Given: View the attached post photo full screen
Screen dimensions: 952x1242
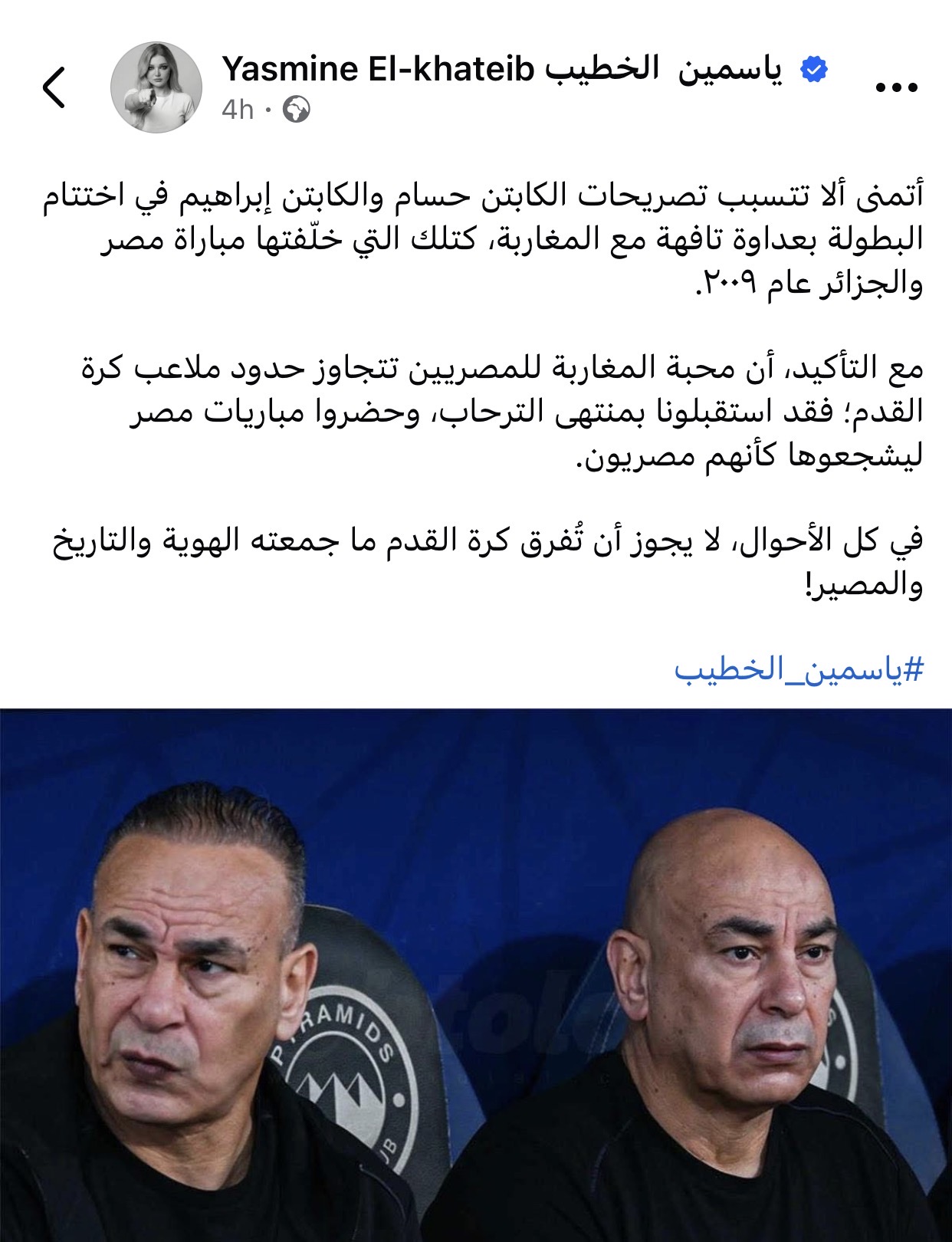Looking at the screenshot, I should point(476,974).
